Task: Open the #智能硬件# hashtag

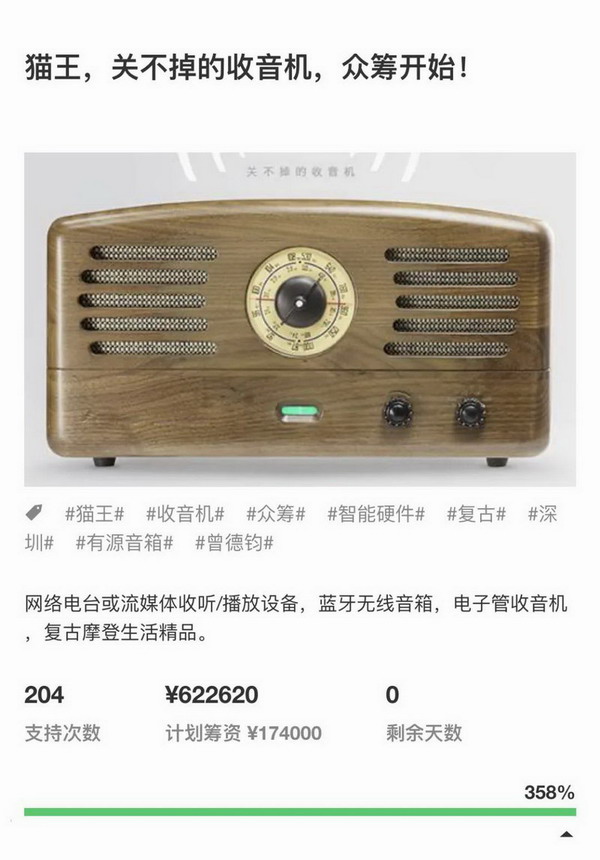Action: point(376,514)
